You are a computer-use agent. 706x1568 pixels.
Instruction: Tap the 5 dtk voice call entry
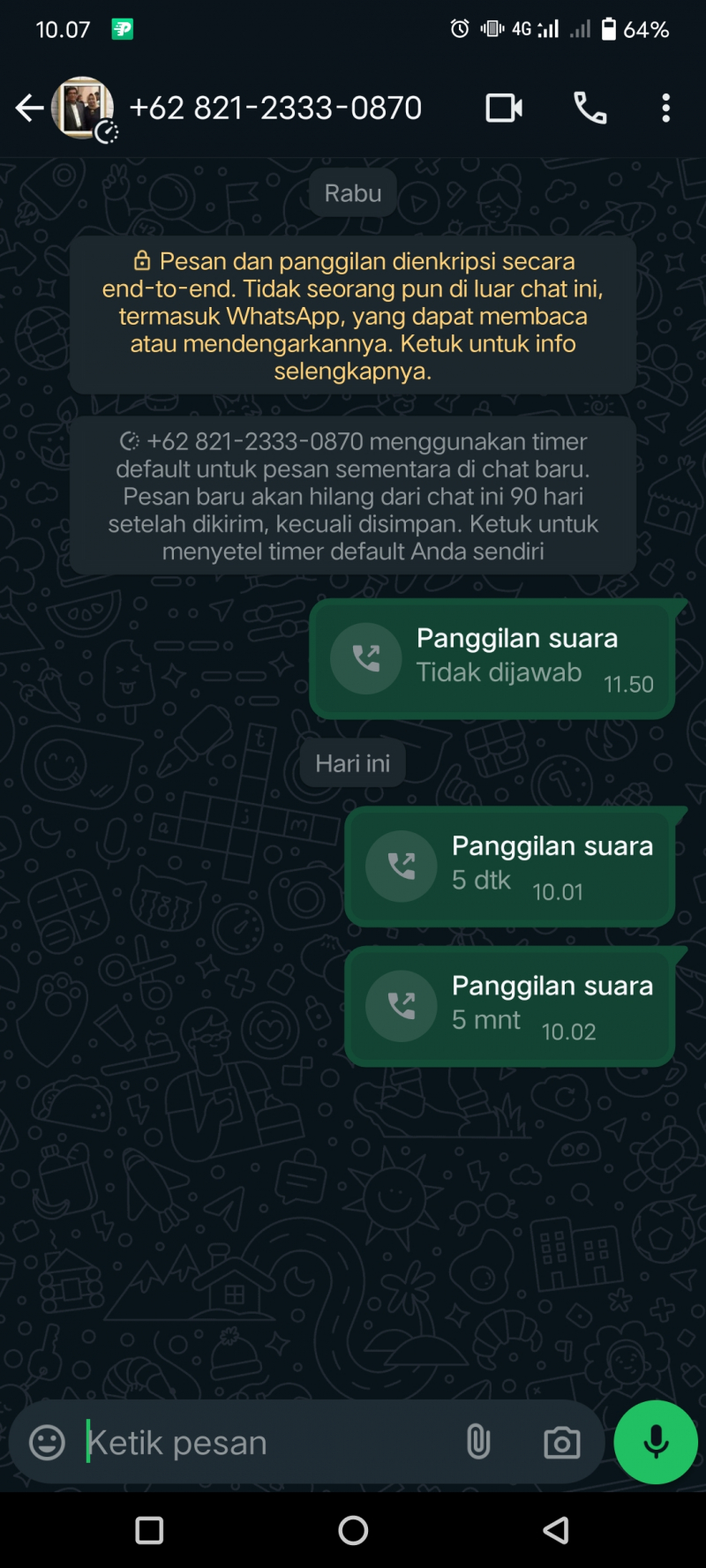click(x=509, y=866)
